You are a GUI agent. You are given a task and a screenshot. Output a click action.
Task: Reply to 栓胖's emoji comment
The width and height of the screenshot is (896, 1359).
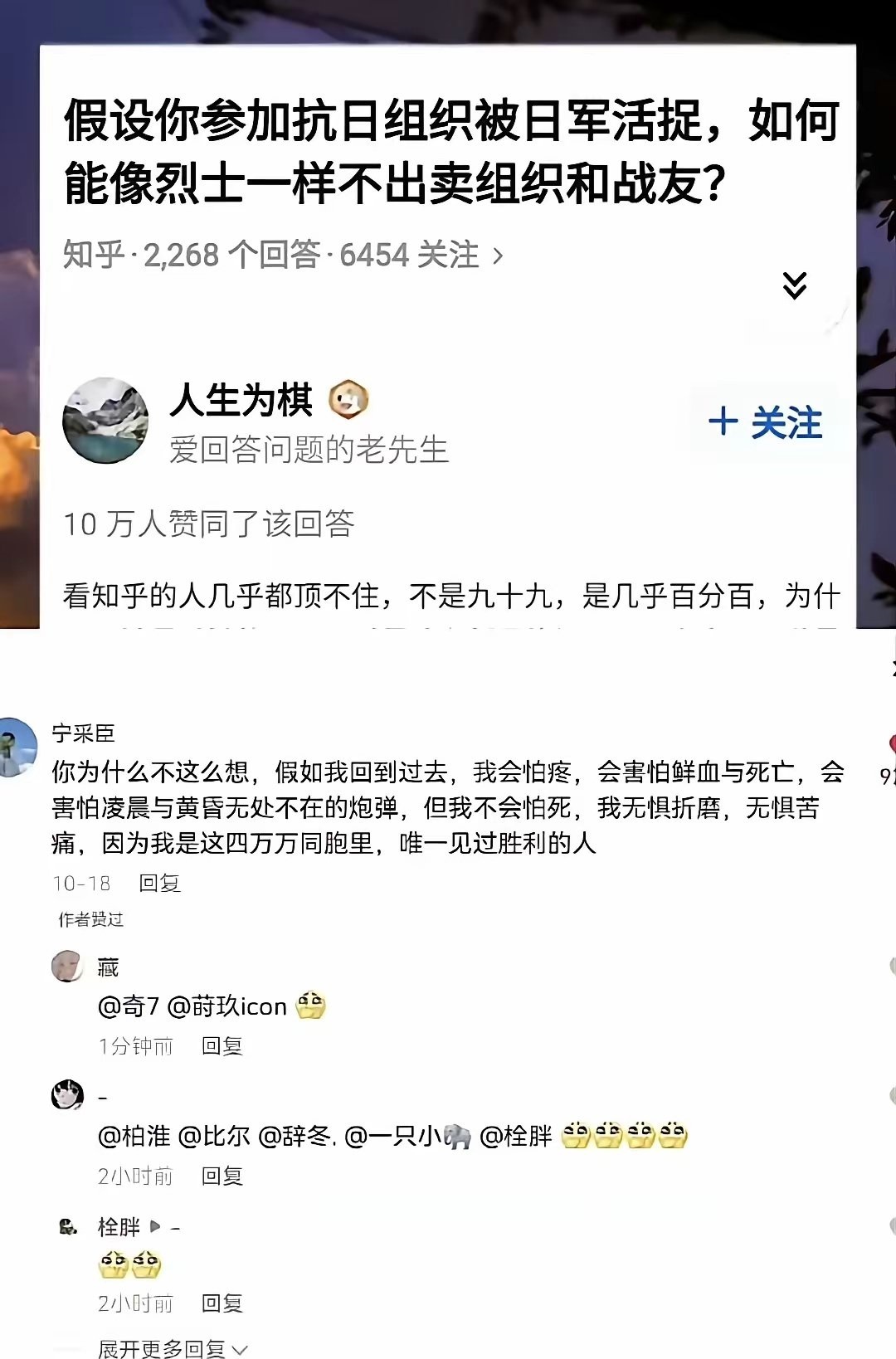click(x=222, y=1303)
